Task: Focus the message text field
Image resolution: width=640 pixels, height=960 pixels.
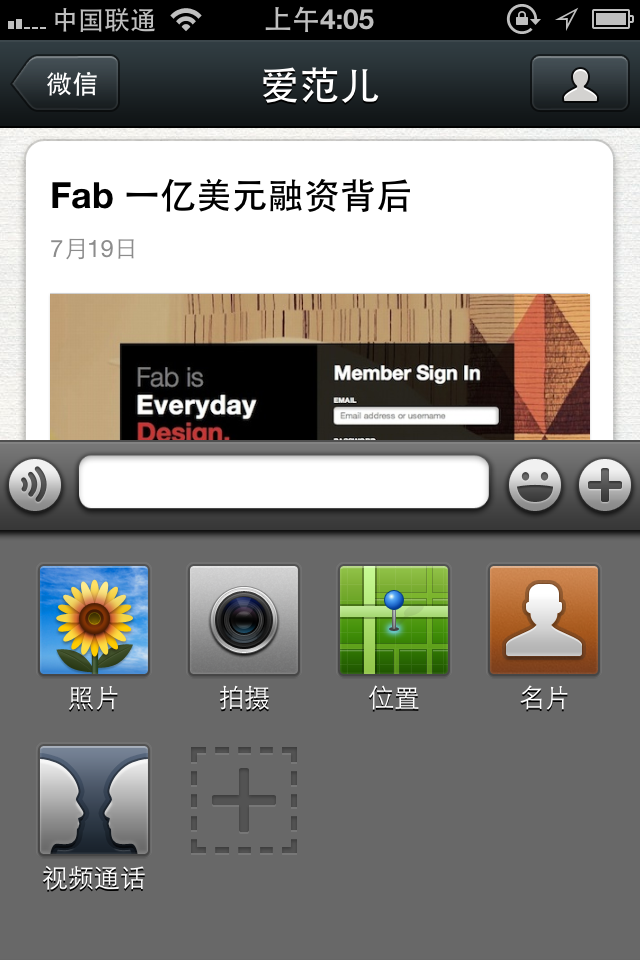Action: click(x=284, y=484)
